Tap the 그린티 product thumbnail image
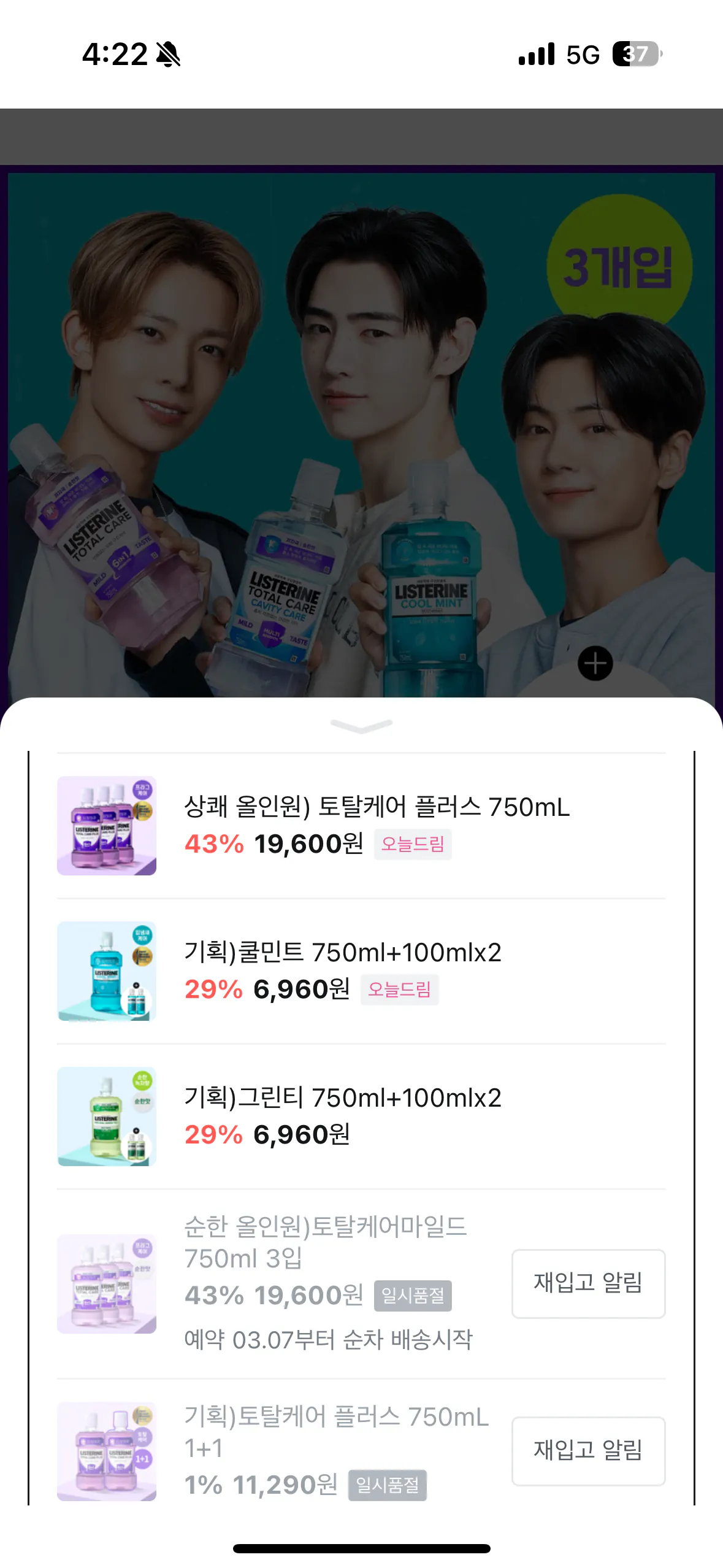Image resolution: width=723 pixels, height=1568 pixels. pyautogui.click(x=106, y=1116)
